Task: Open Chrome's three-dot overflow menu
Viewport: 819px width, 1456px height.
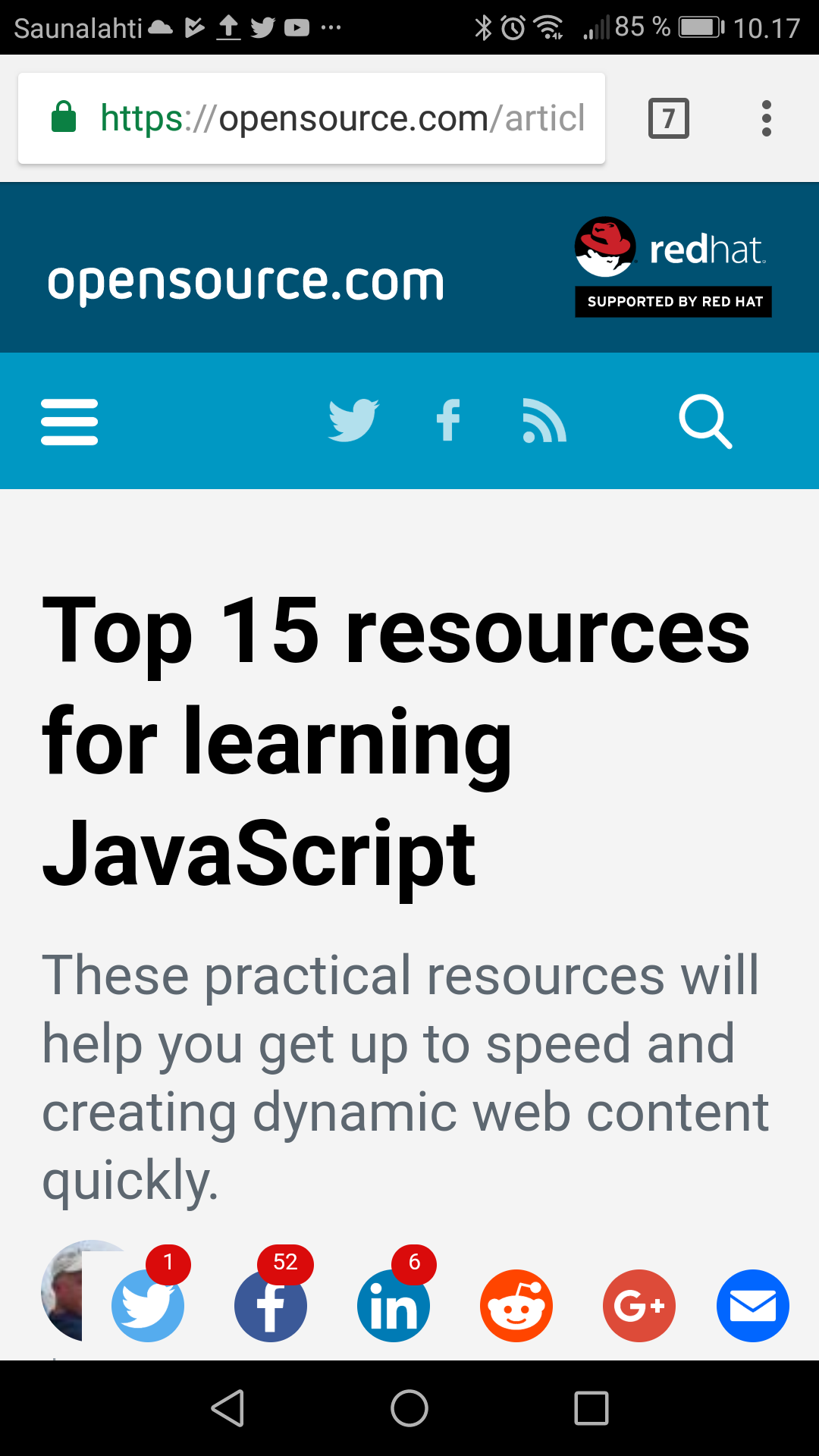Action: click(767, 118)
